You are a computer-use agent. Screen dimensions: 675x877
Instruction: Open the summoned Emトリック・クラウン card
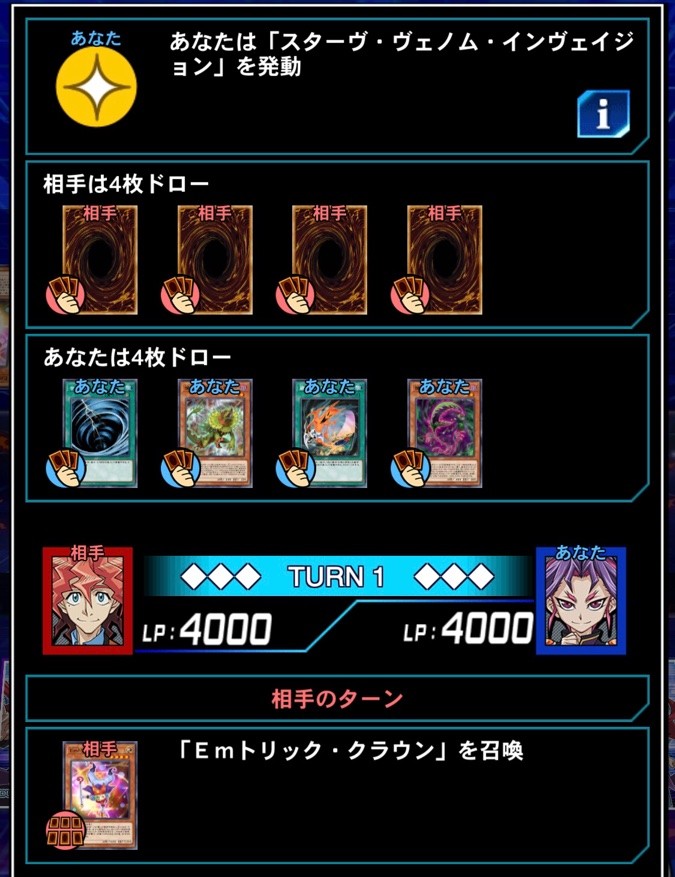[100, 795]
